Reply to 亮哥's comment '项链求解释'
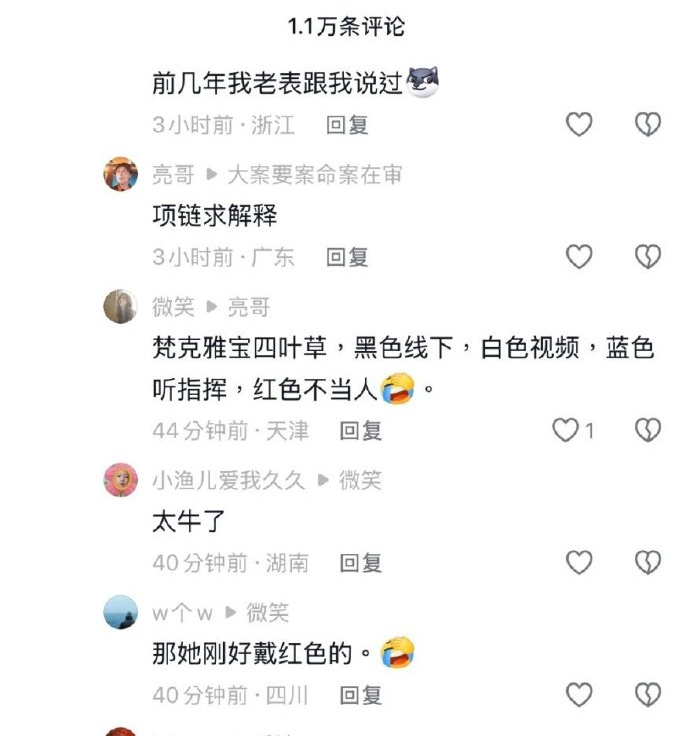The width and height of the screenshot is (690, 736). (347, 257)
